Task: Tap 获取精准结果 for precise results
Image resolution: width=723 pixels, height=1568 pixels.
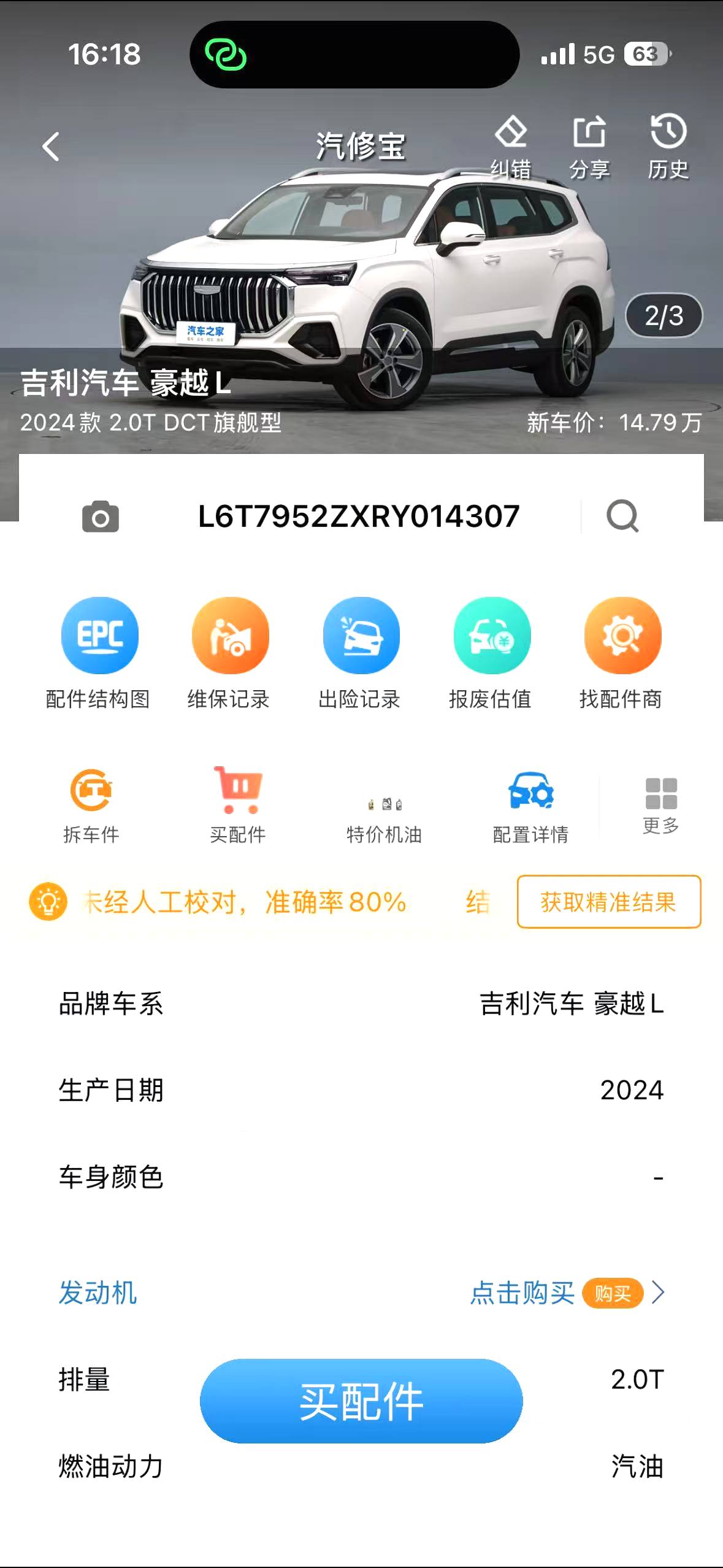Action: click(608, 902)
